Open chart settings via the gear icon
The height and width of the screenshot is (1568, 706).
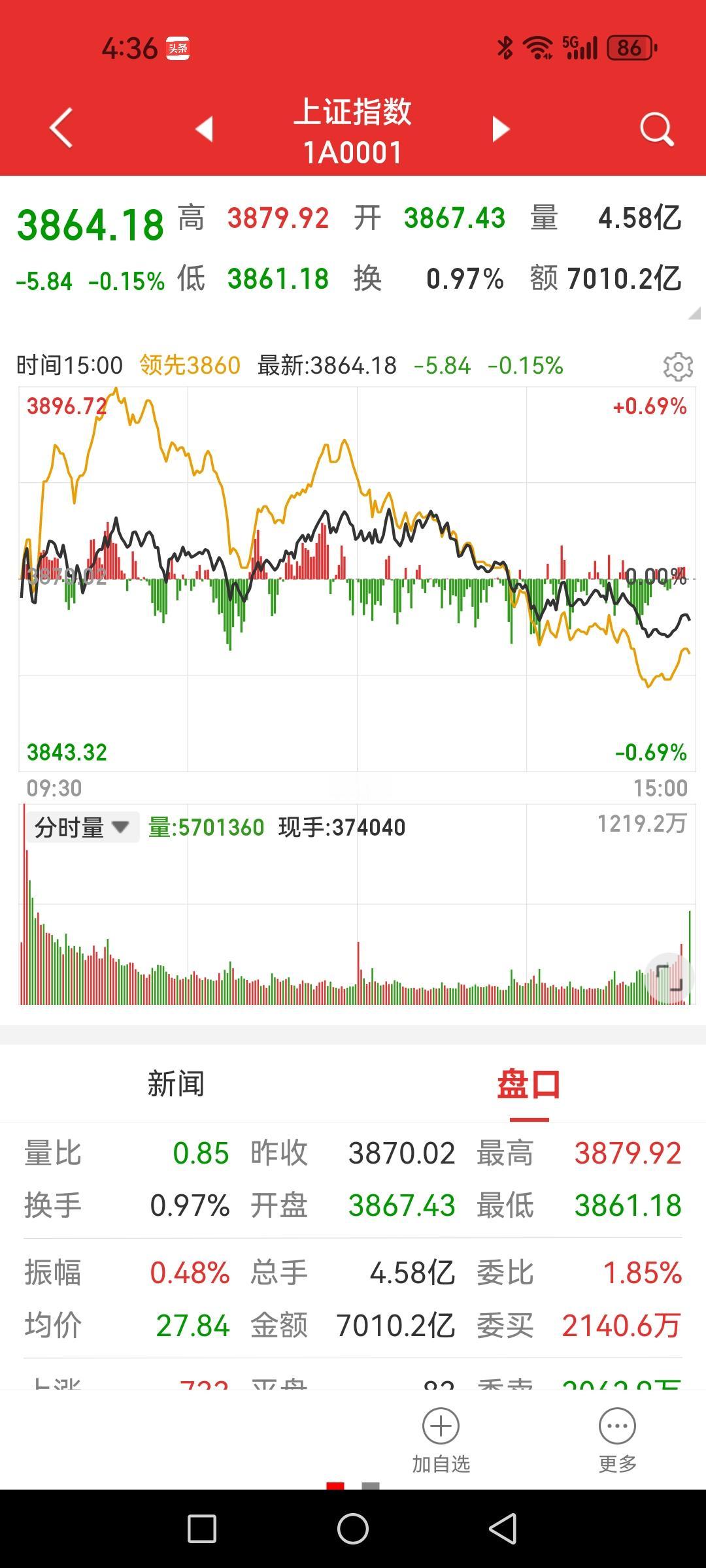[x=677, y=367]
